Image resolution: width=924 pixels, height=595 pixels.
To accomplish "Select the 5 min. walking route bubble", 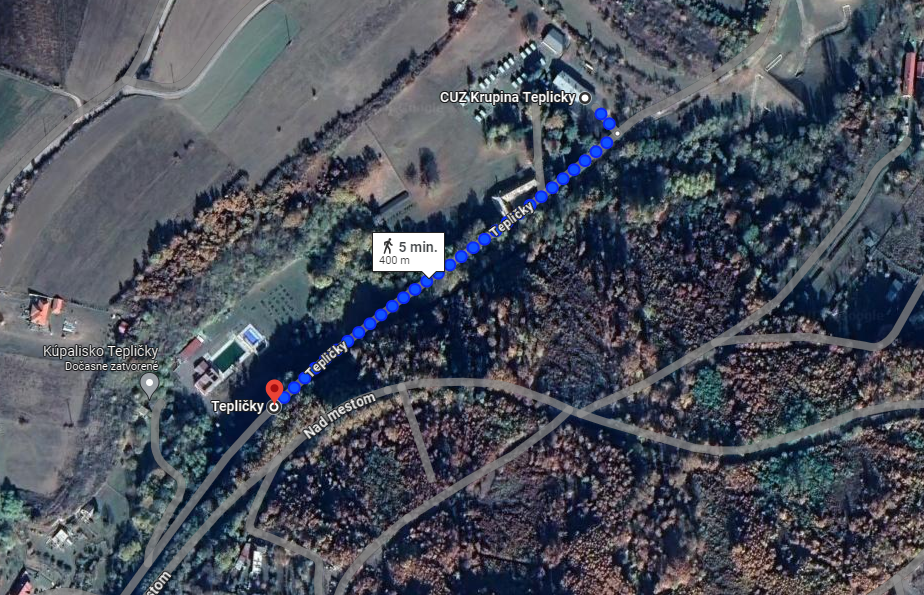I will pyautogui.click(x=408, y=252).
